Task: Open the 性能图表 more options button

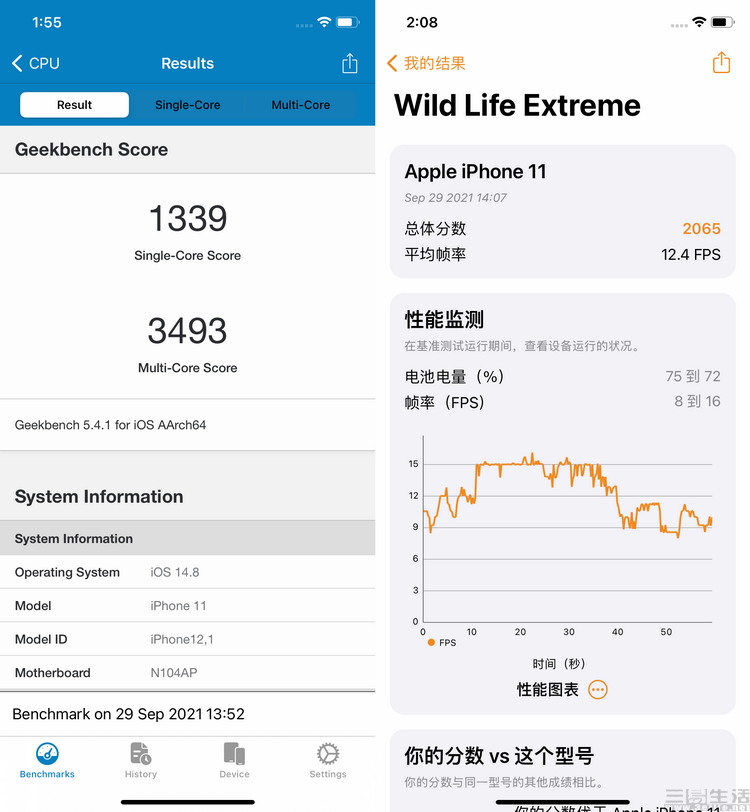Action: click(x=597, y=690)
